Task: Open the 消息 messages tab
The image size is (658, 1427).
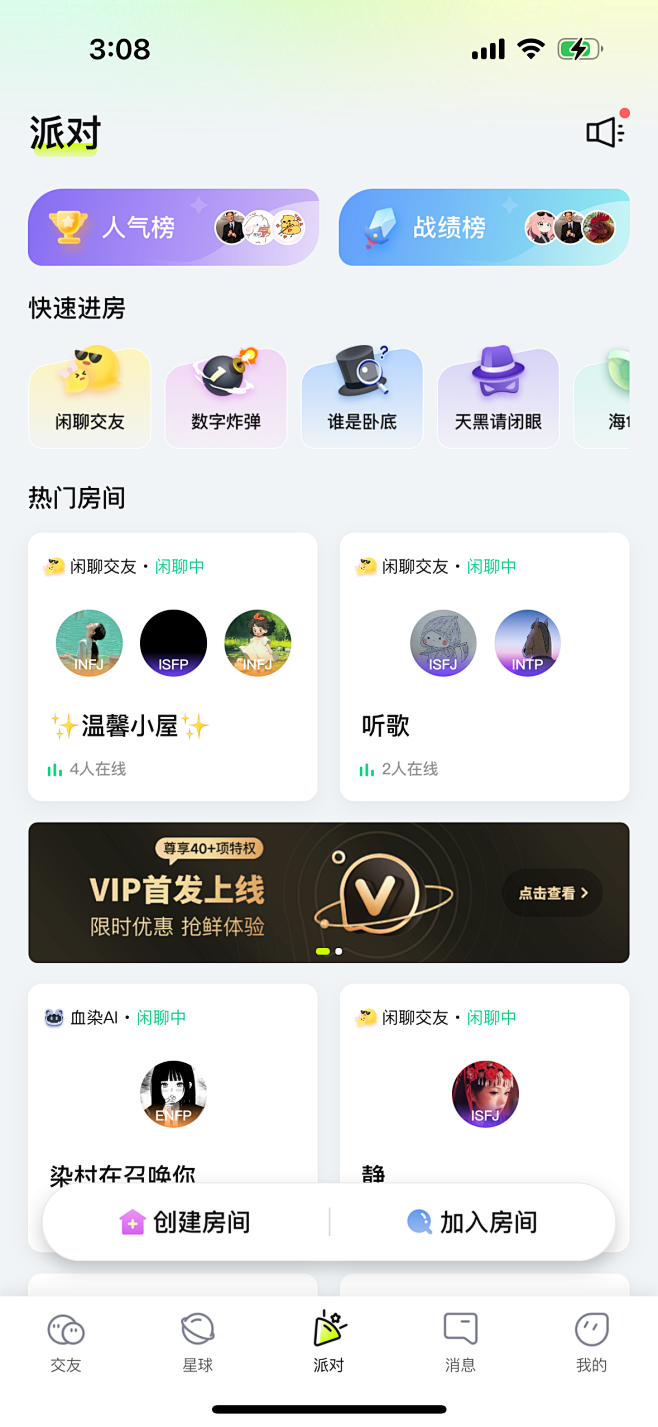Action: (460, 1342)
